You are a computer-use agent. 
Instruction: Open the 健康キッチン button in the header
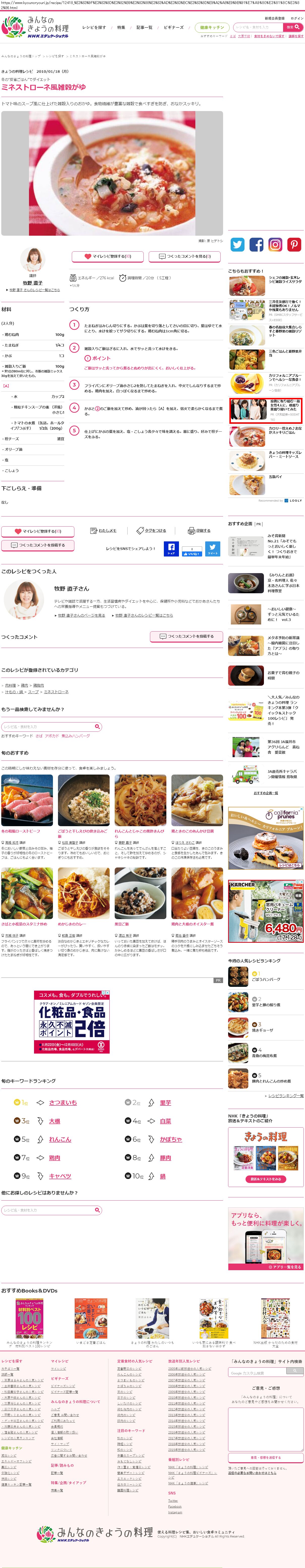(212, 27)
